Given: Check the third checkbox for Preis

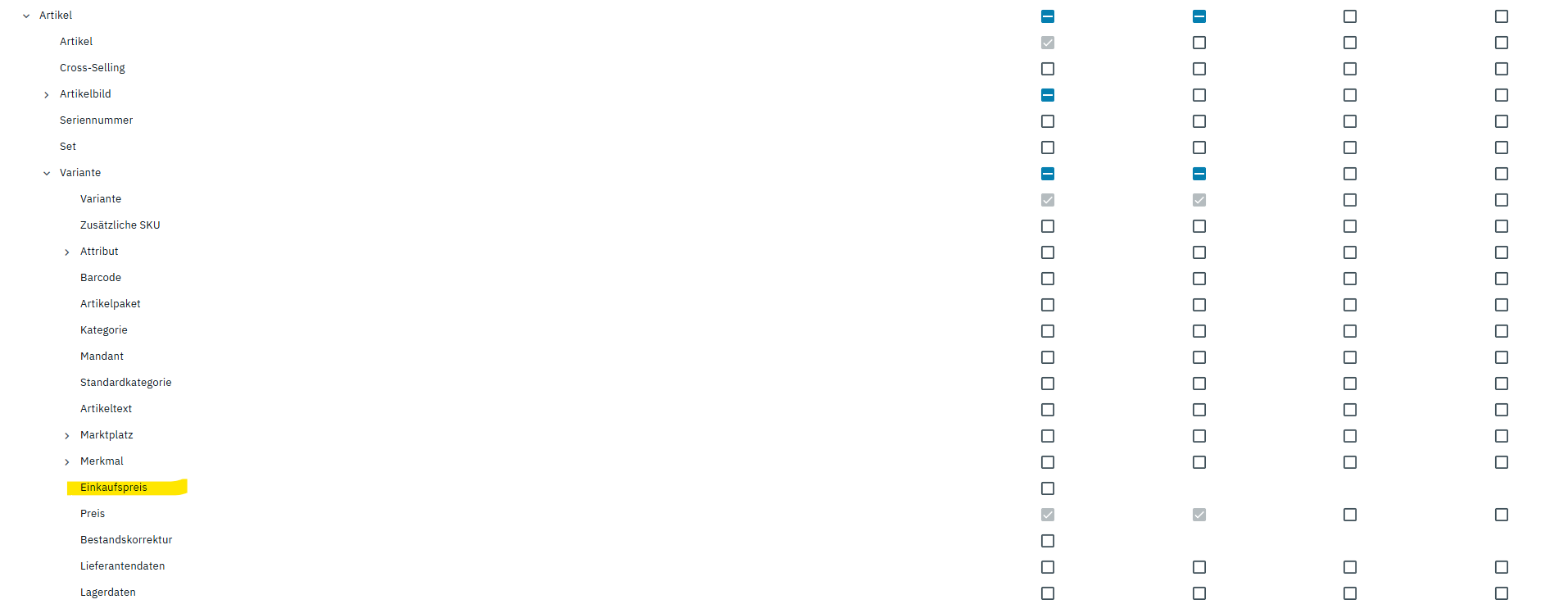Looking at the screenshot, I should click(x=1350, y=515).
